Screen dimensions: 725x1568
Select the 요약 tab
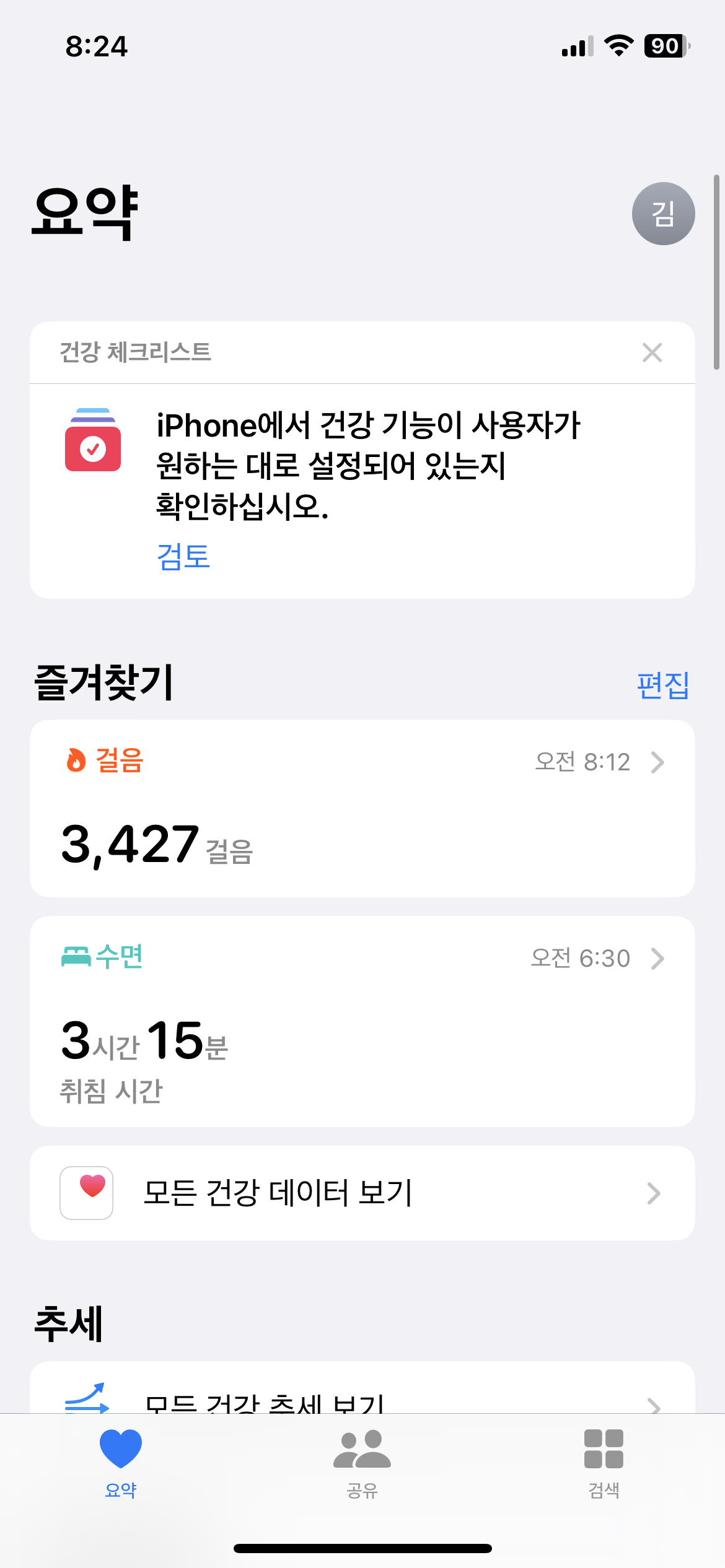(121, 1463)
